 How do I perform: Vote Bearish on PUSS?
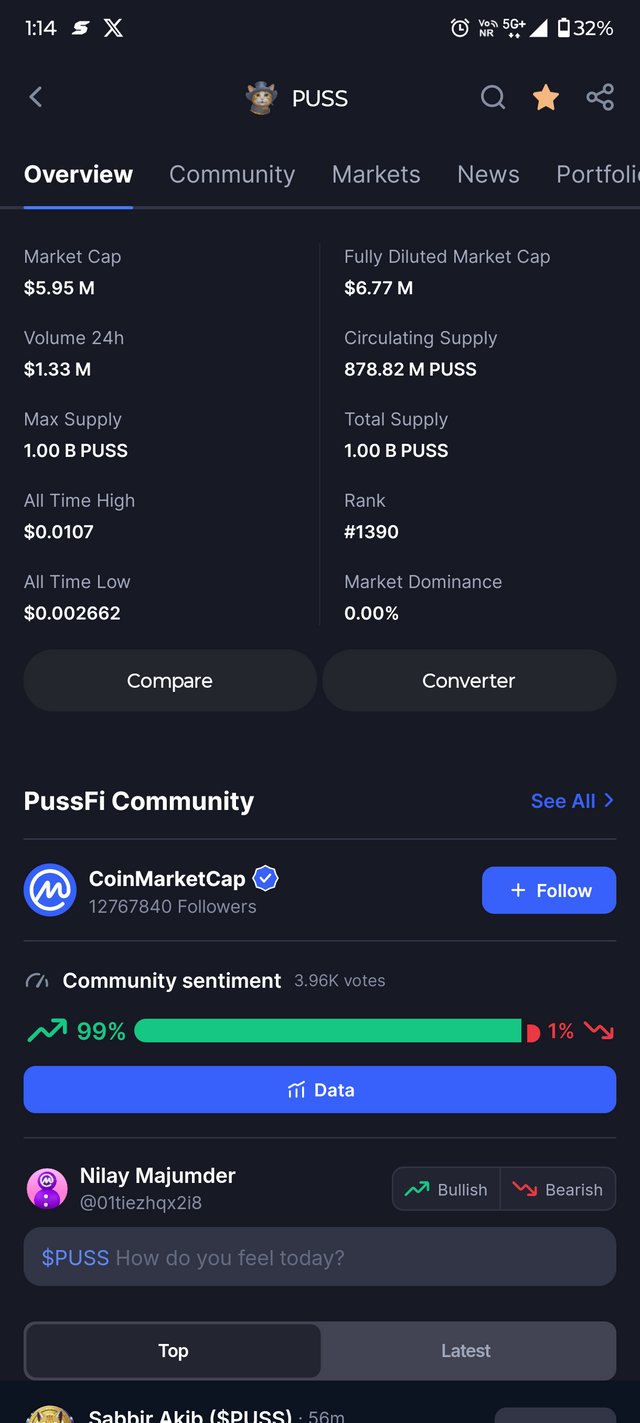558,1190
